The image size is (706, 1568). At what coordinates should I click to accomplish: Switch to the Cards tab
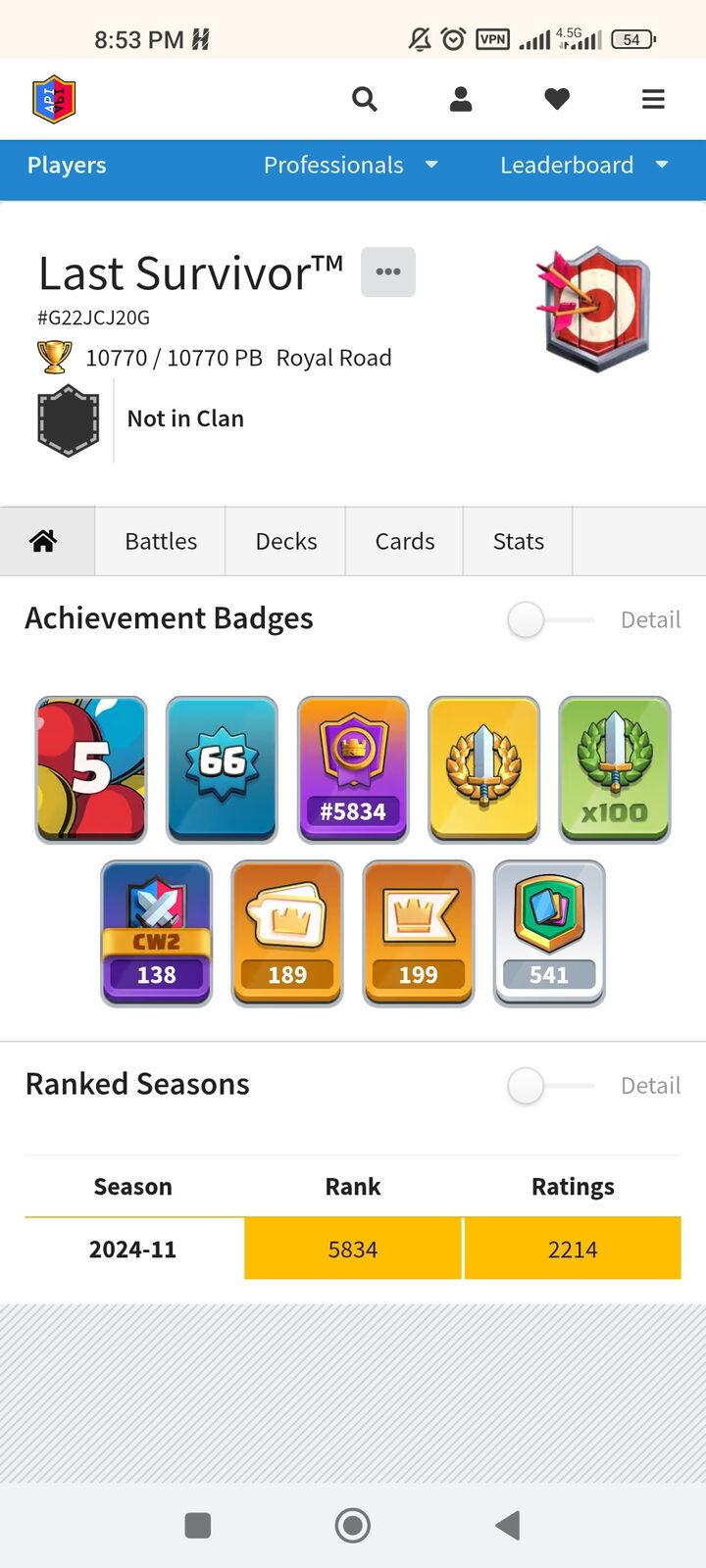tap(405, 541)
